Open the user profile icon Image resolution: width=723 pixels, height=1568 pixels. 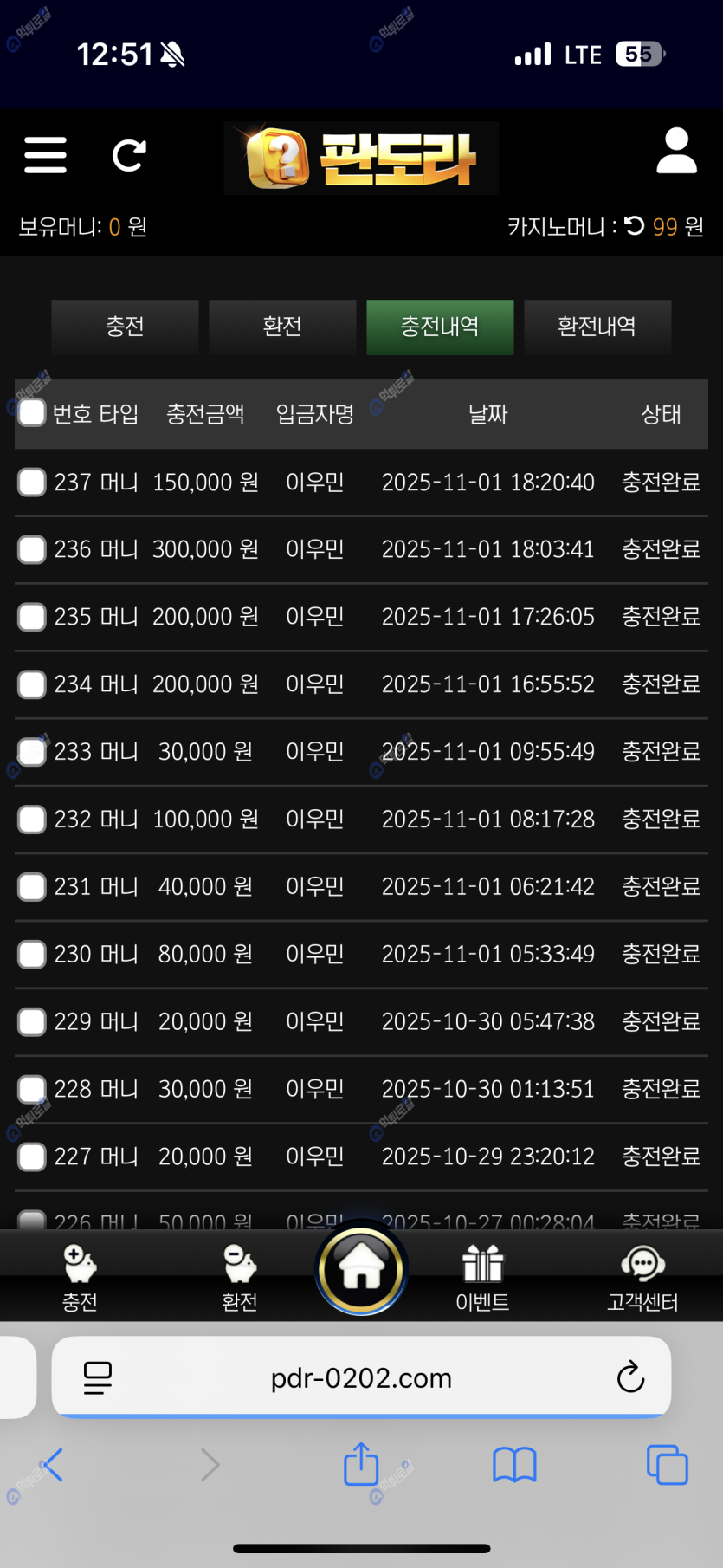pyautogui.click(x=676, y=152)
